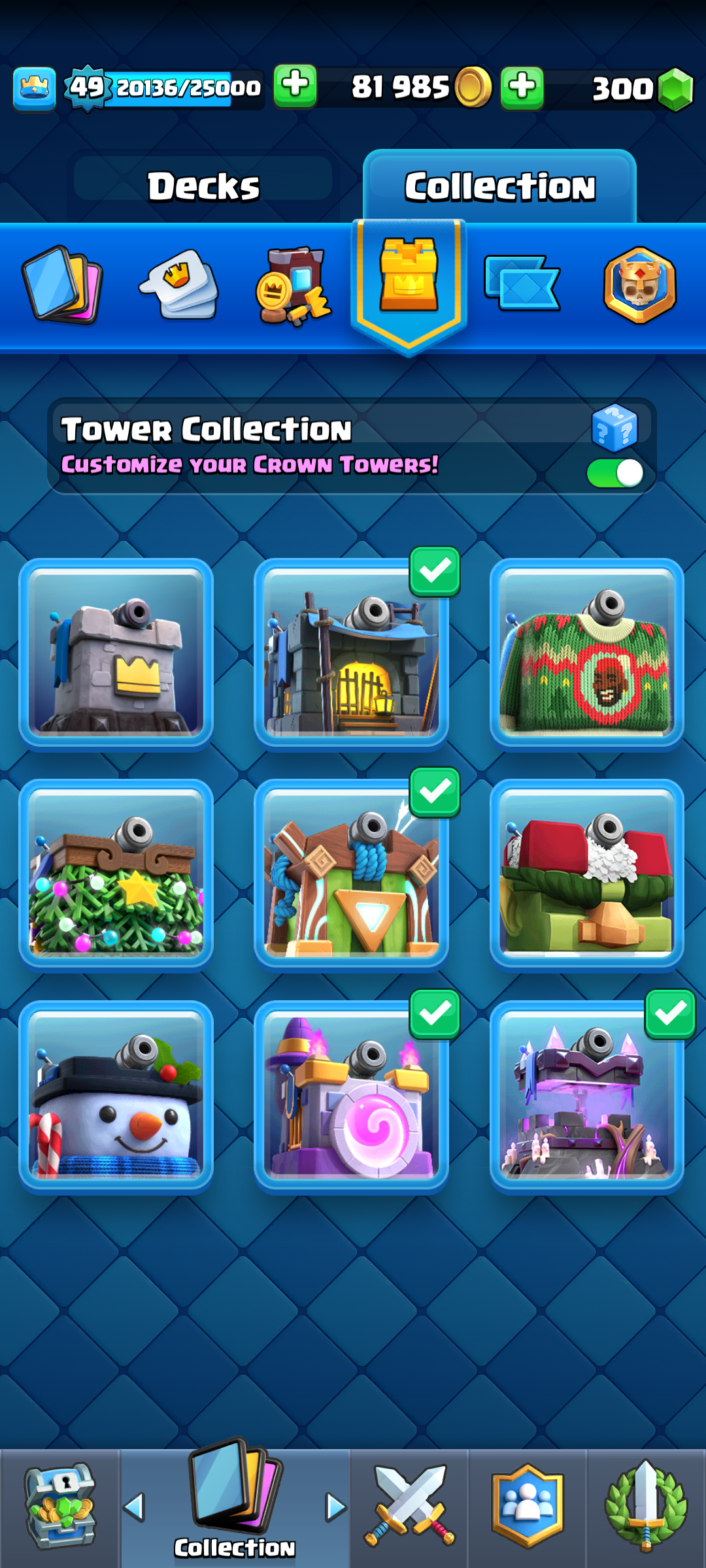The height and width of the screenshot is (1568, 706).
Task: Toggle the random tower skin switch
Action: [x=615, y=473]
